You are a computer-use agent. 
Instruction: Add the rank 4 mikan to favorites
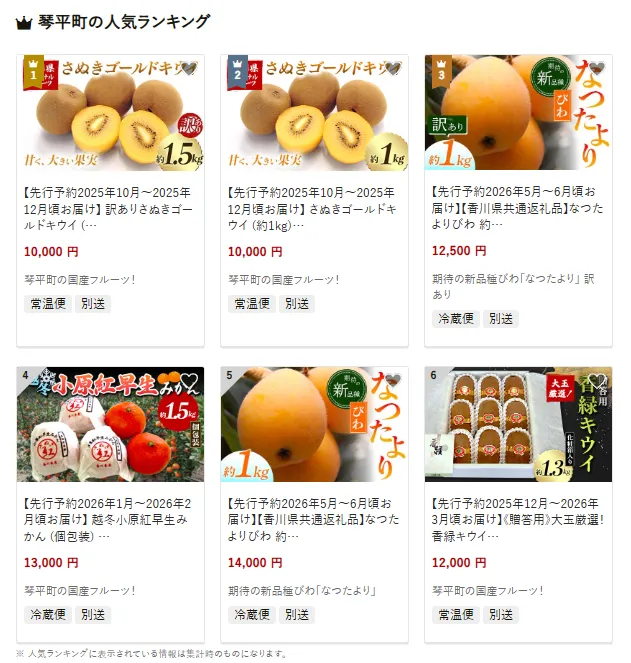190,381
